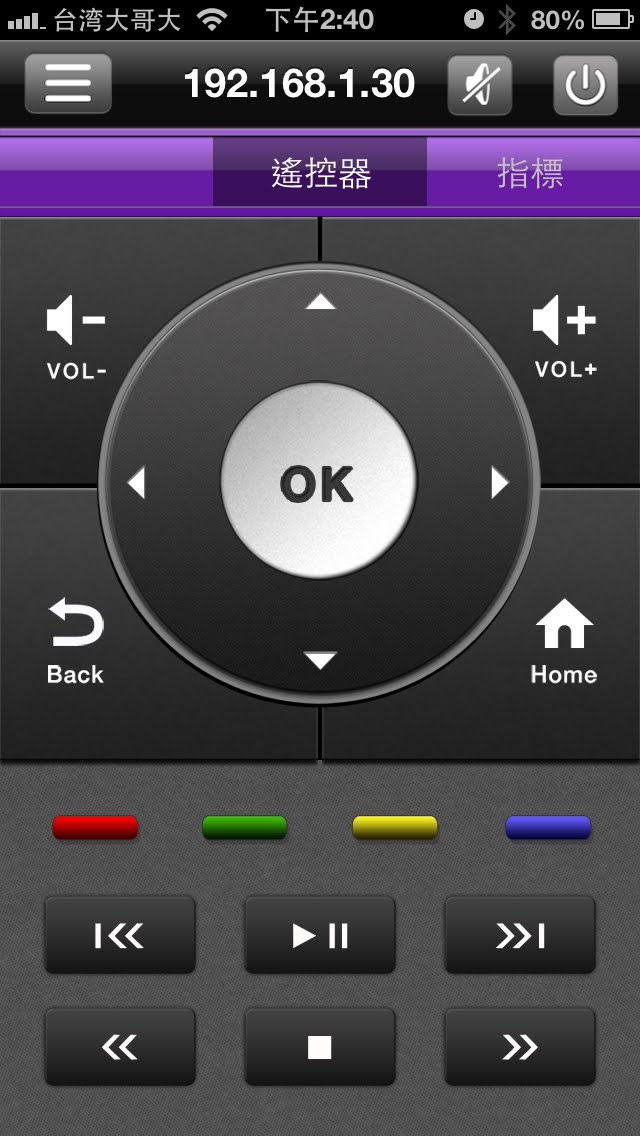Stop playback

click(320, 1047)
